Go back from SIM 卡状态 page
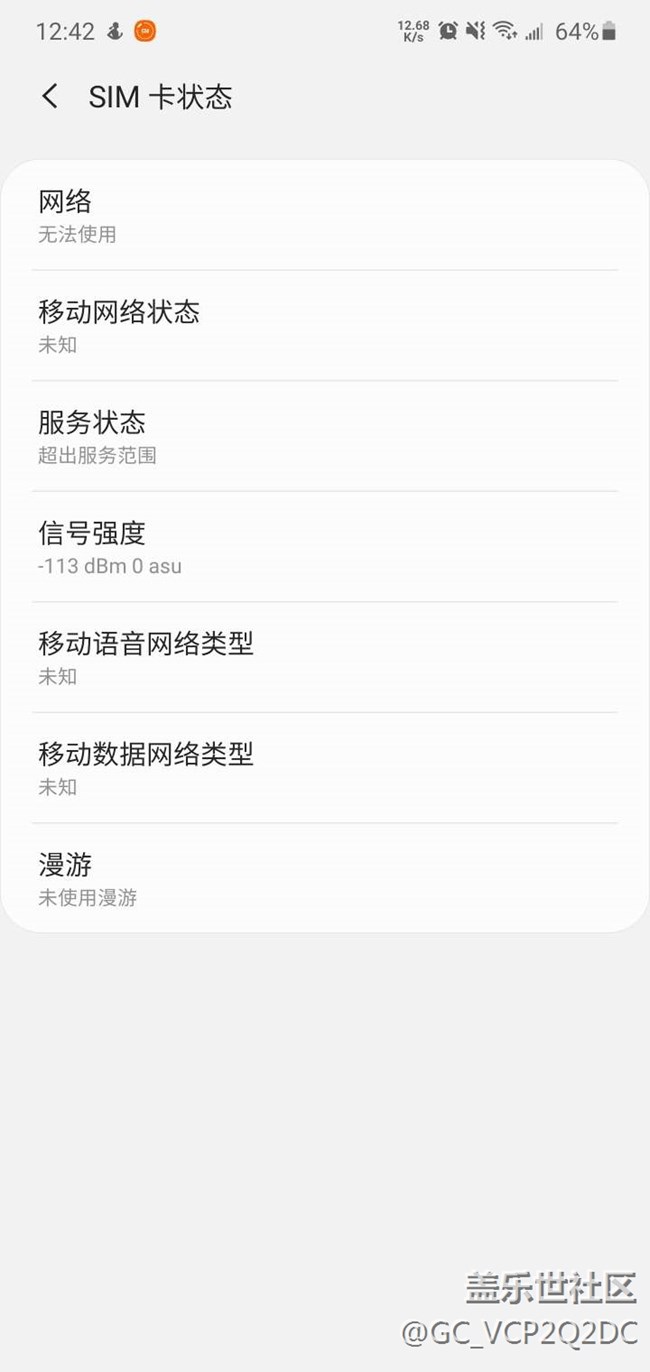Screen dimensions: 650x1372 (49, 96)
